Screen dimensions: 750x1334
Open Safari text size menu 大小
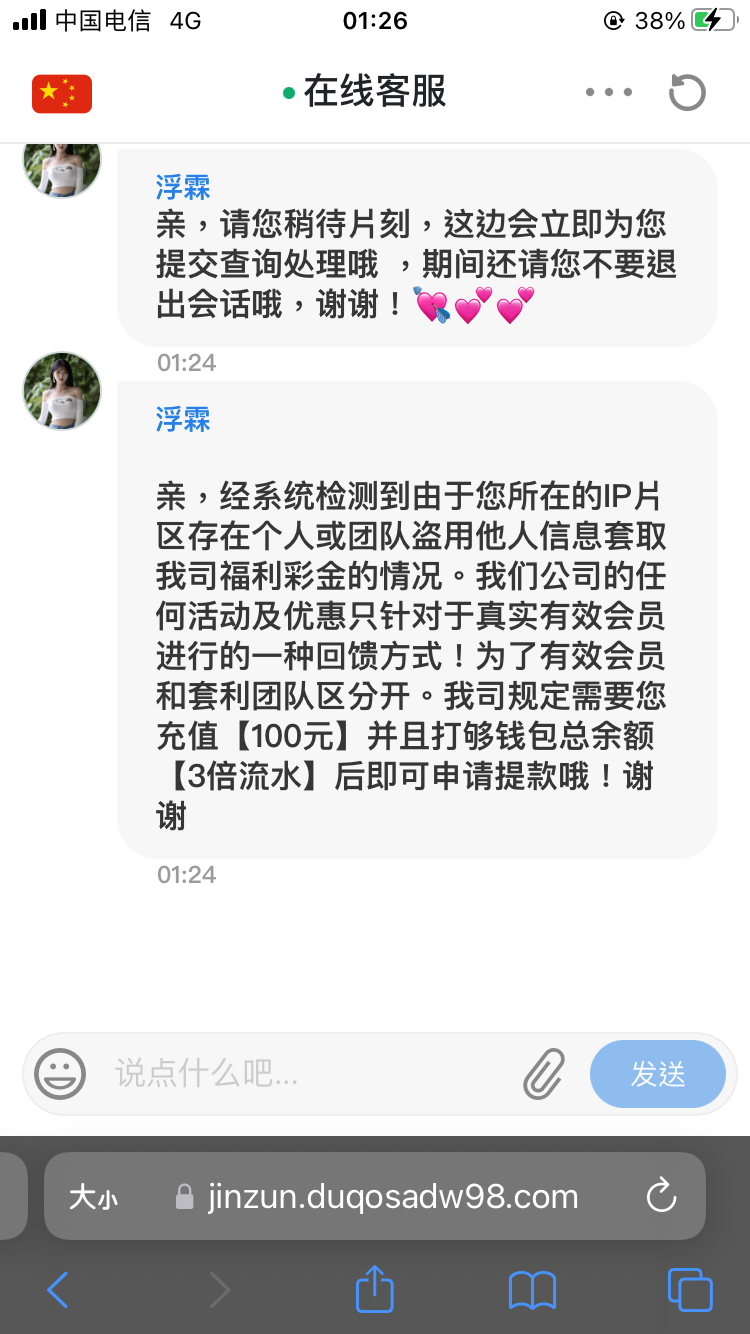tap(93, 1197)
